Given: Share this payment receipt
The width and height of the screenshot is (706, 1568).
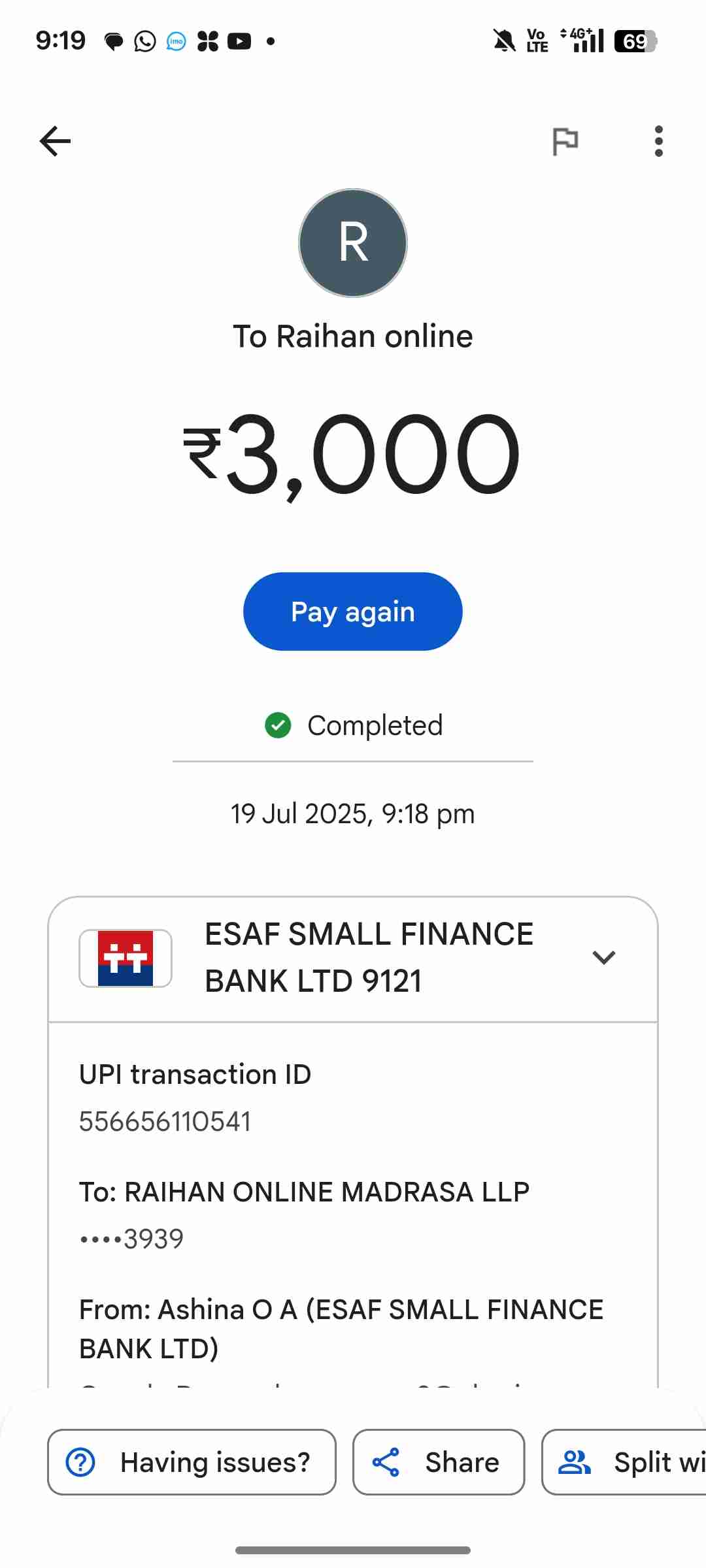Looking at the screenshot, I should pyautogui.click(x=439, y=1462).
